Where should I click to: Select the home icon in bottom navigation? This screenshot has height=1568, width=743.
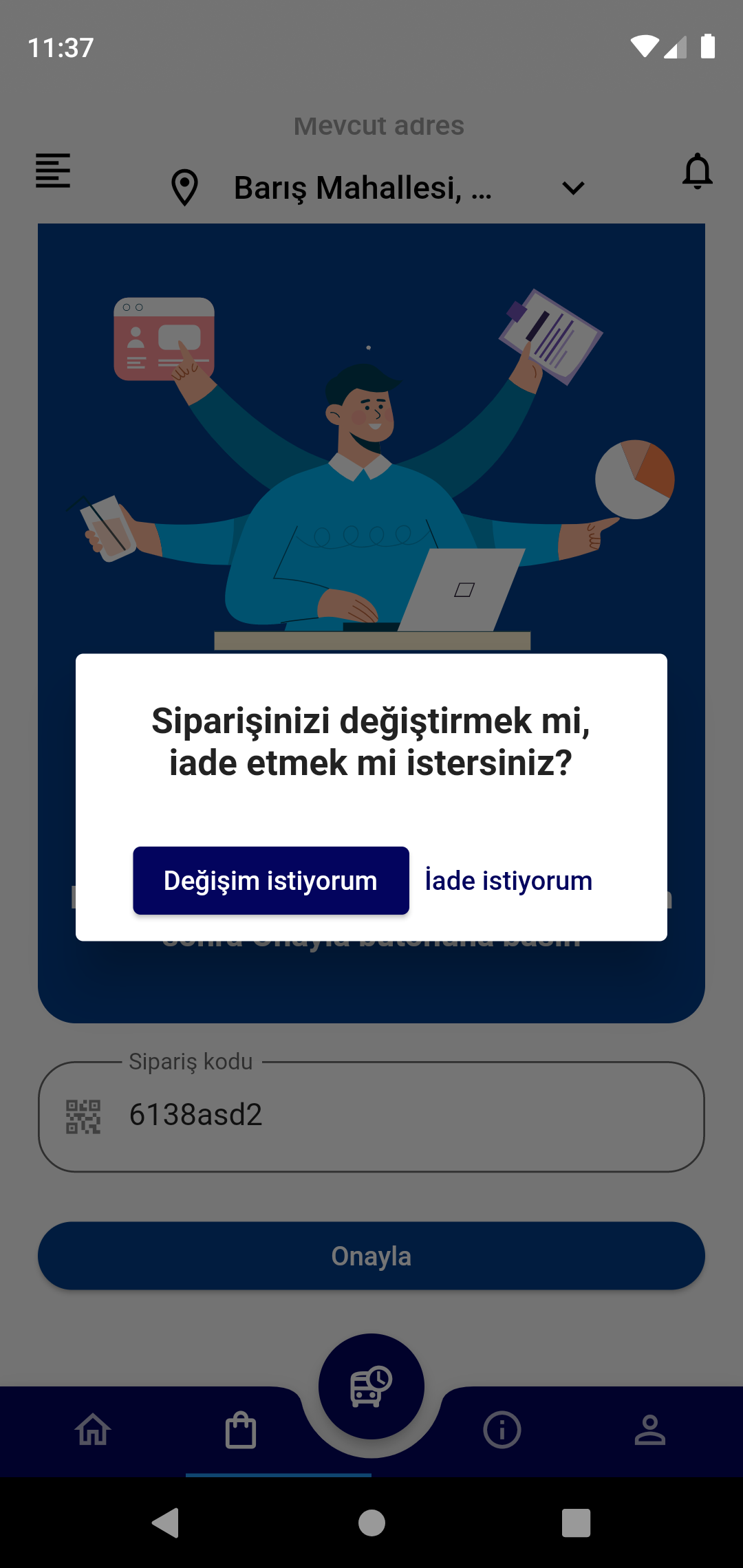[91, 1430]
